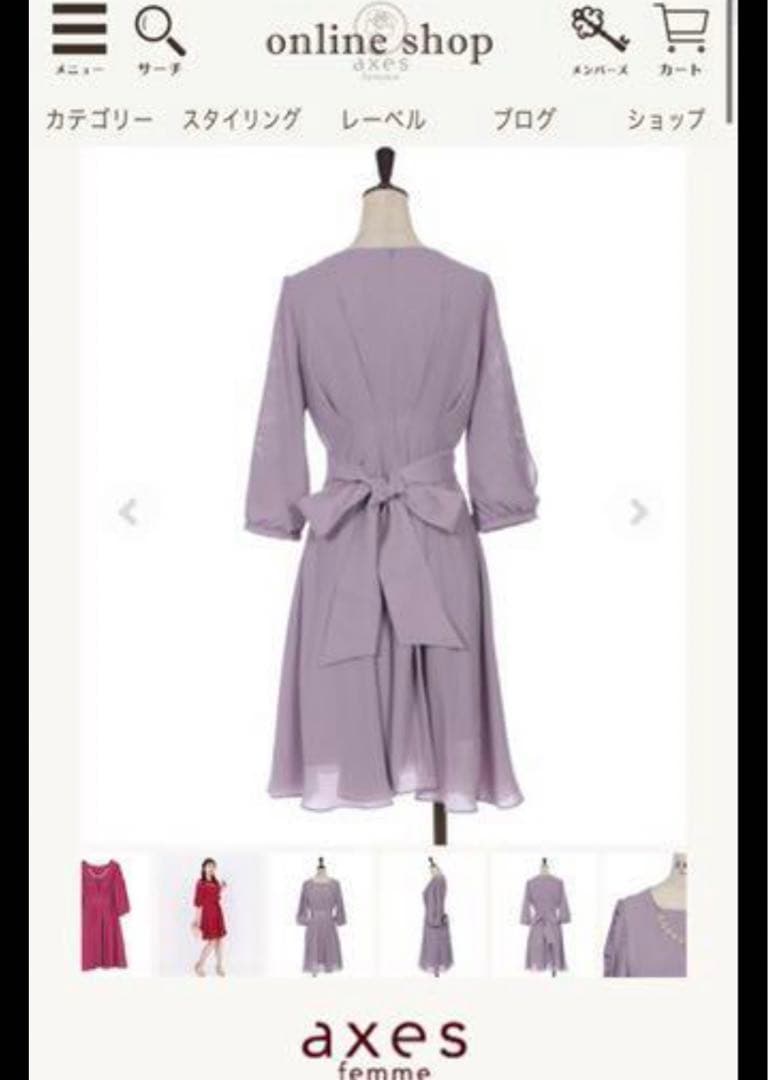
Task: Select the purple dress front view thumbnail
Action: coord(321,914)
